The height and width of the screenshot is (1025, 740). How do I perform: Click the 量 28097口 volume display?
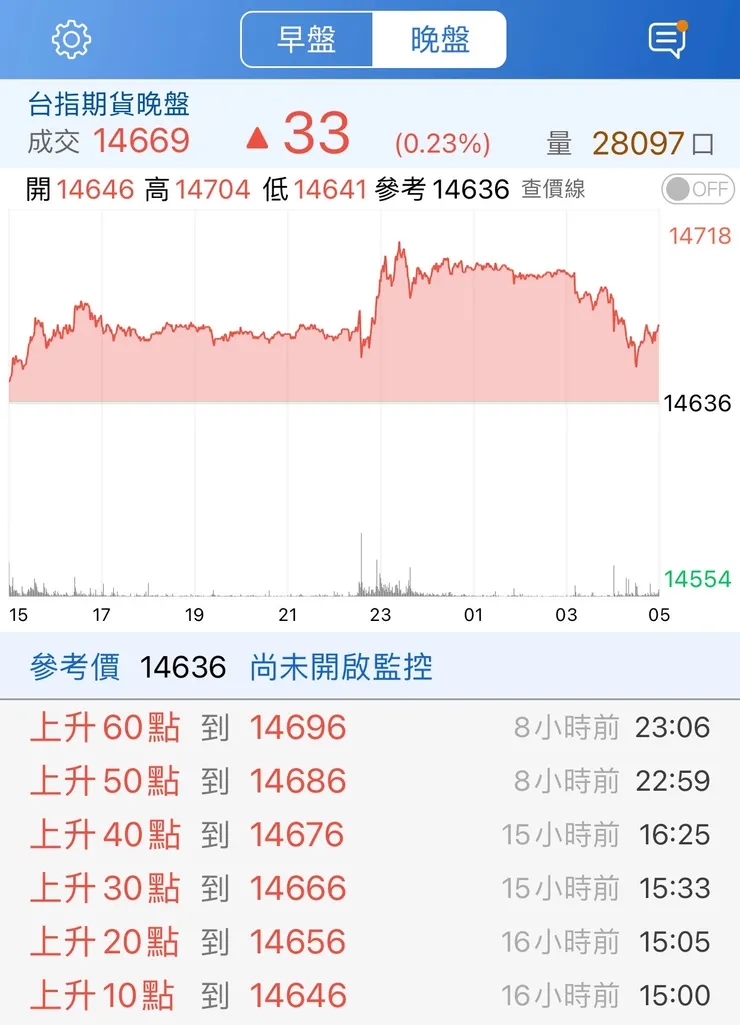[x=630, y=141]
